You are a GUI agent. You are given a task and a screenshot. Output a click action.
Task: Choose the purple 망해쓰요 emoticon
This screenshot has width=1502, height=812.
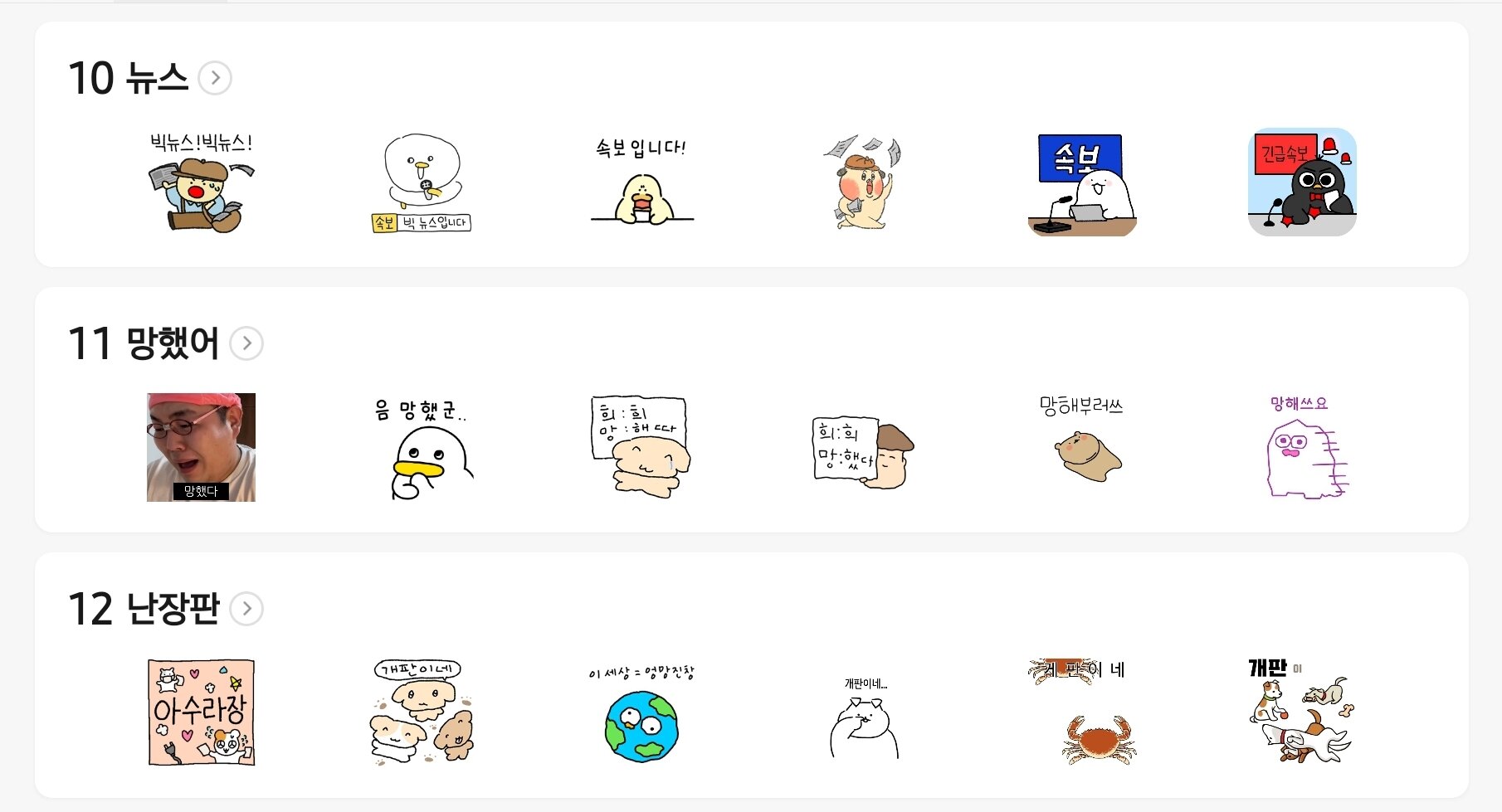click(1302, 448)
